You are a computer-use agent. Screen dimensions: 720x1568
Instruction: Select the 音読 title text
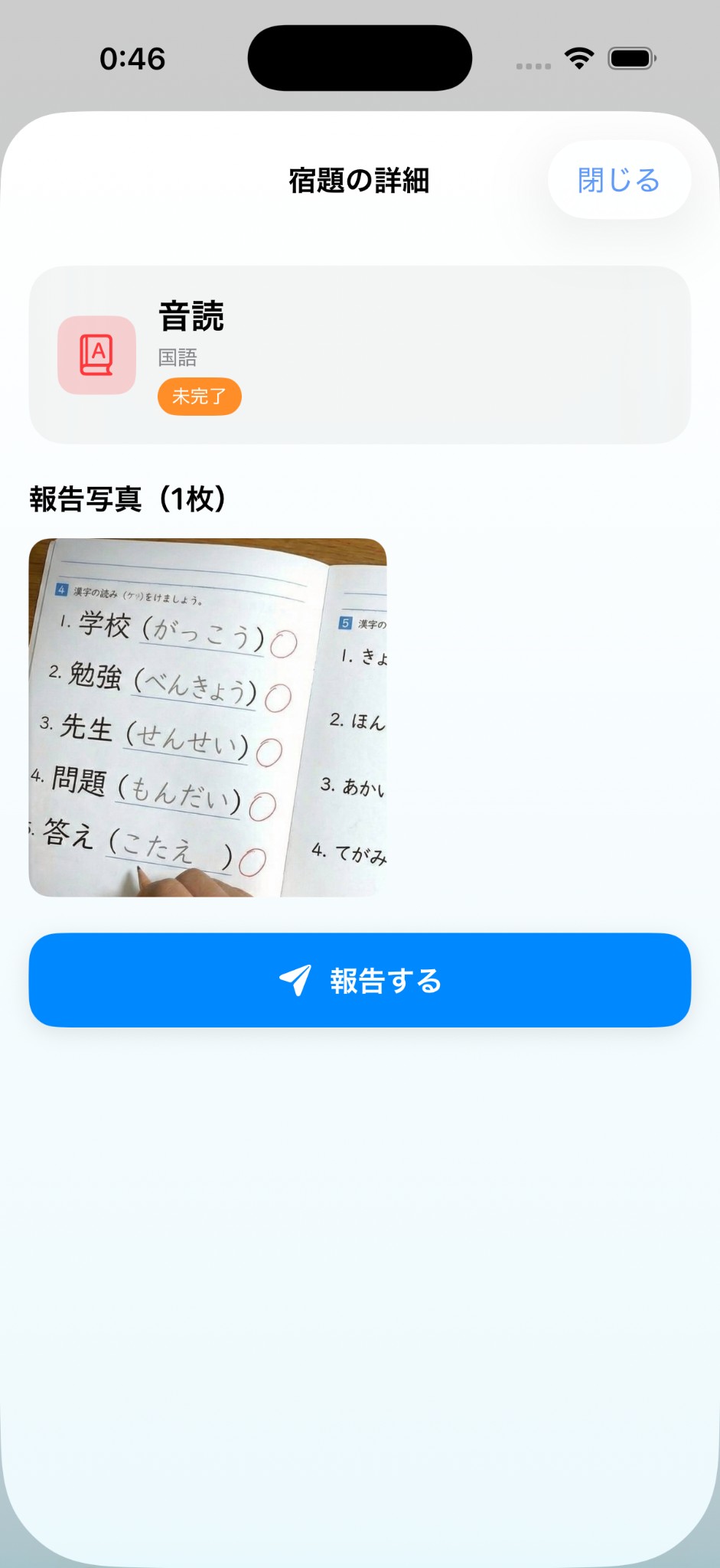(x=191, y=318)
